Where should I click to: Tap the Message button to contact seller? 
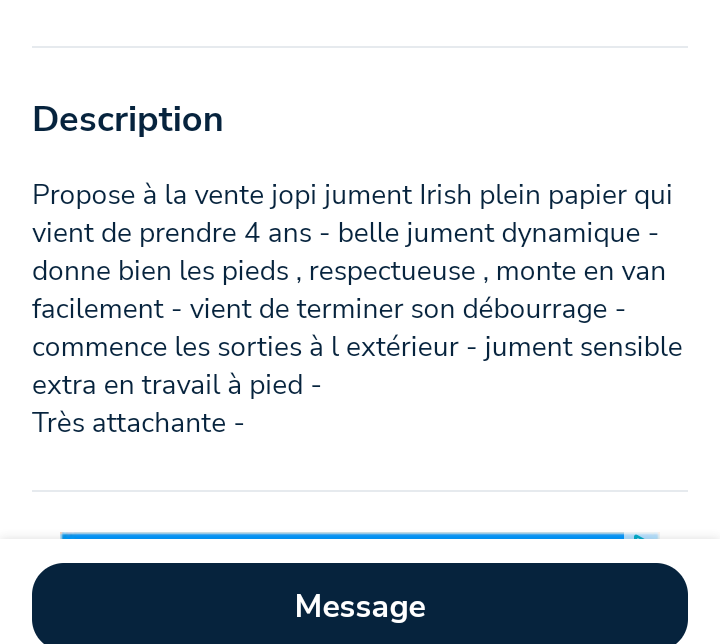point(360,605)
